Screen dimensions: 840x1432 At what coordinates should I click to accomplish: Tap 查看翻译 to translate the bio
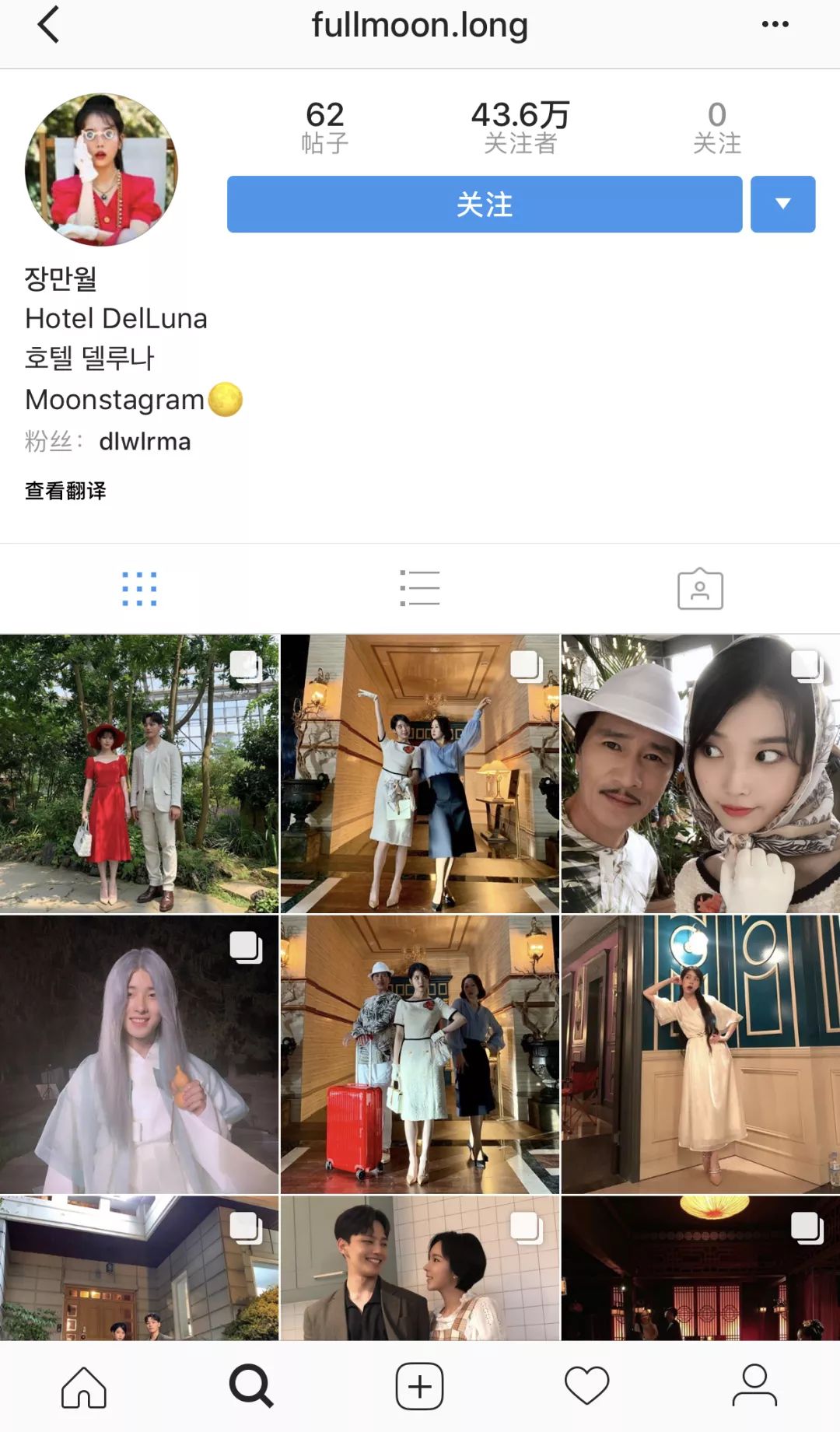65,491
